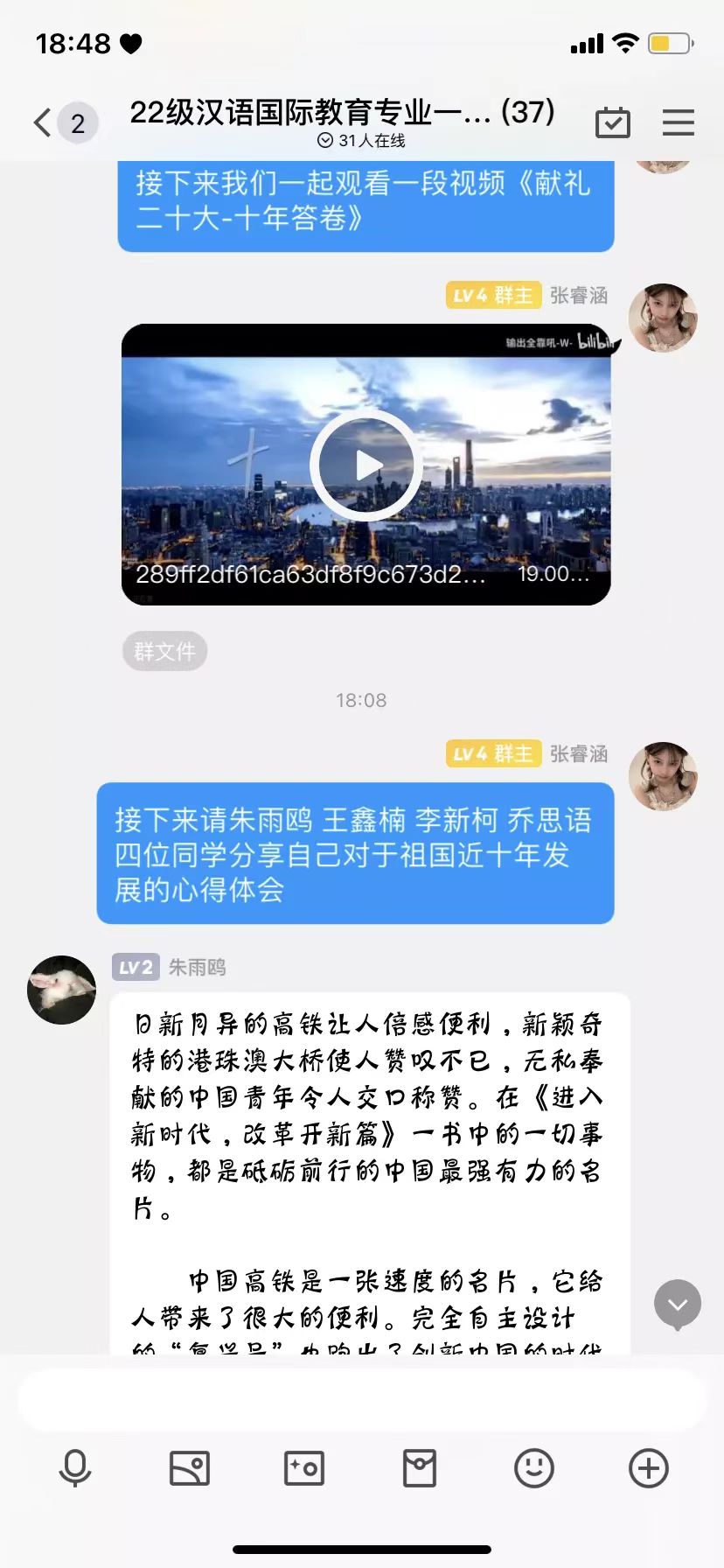The width and height of the screenshot is (724, 1568).
Task: Jump to the latest message arrow
Action: tap(678, 1305)
